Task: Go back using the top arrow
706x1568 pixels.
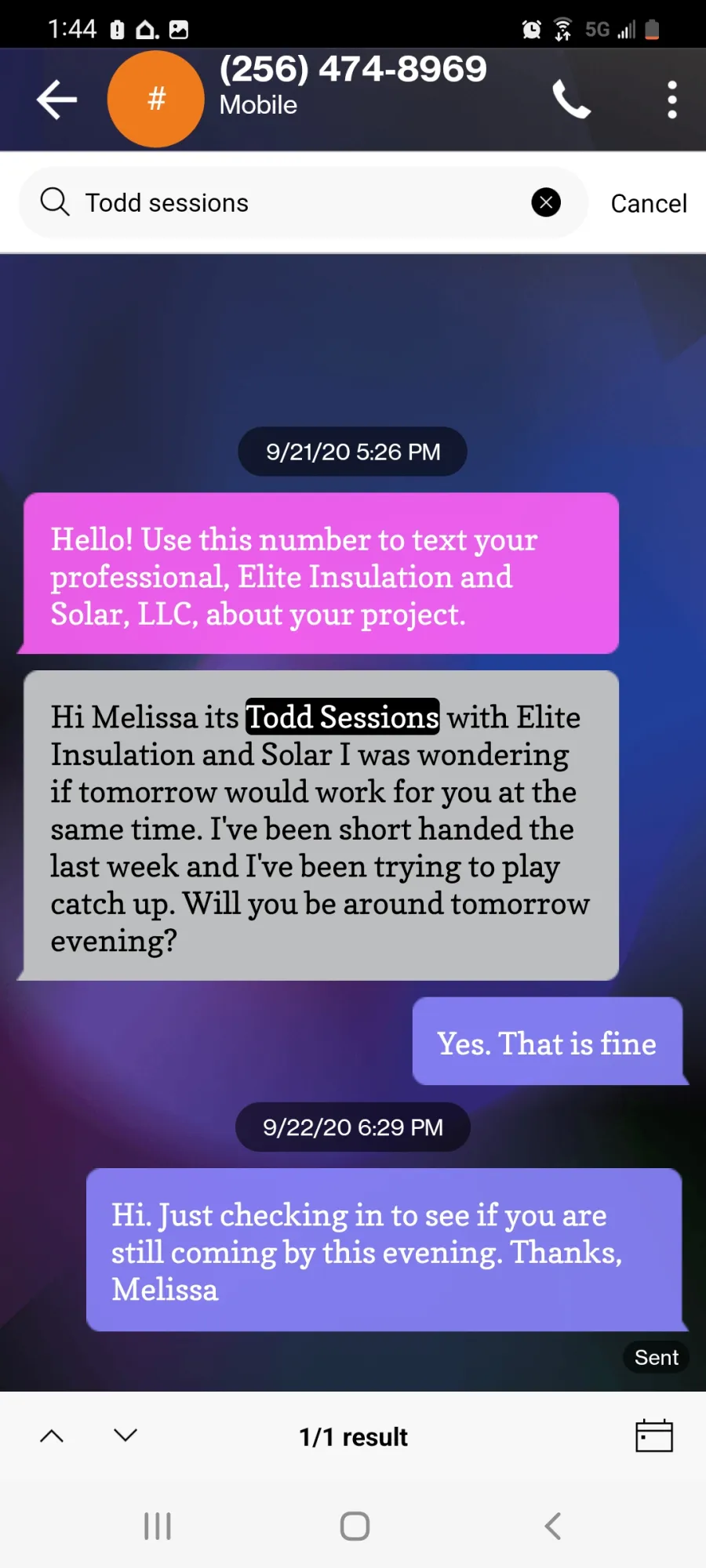Action: pyautogui.click(x=56, y=100)
